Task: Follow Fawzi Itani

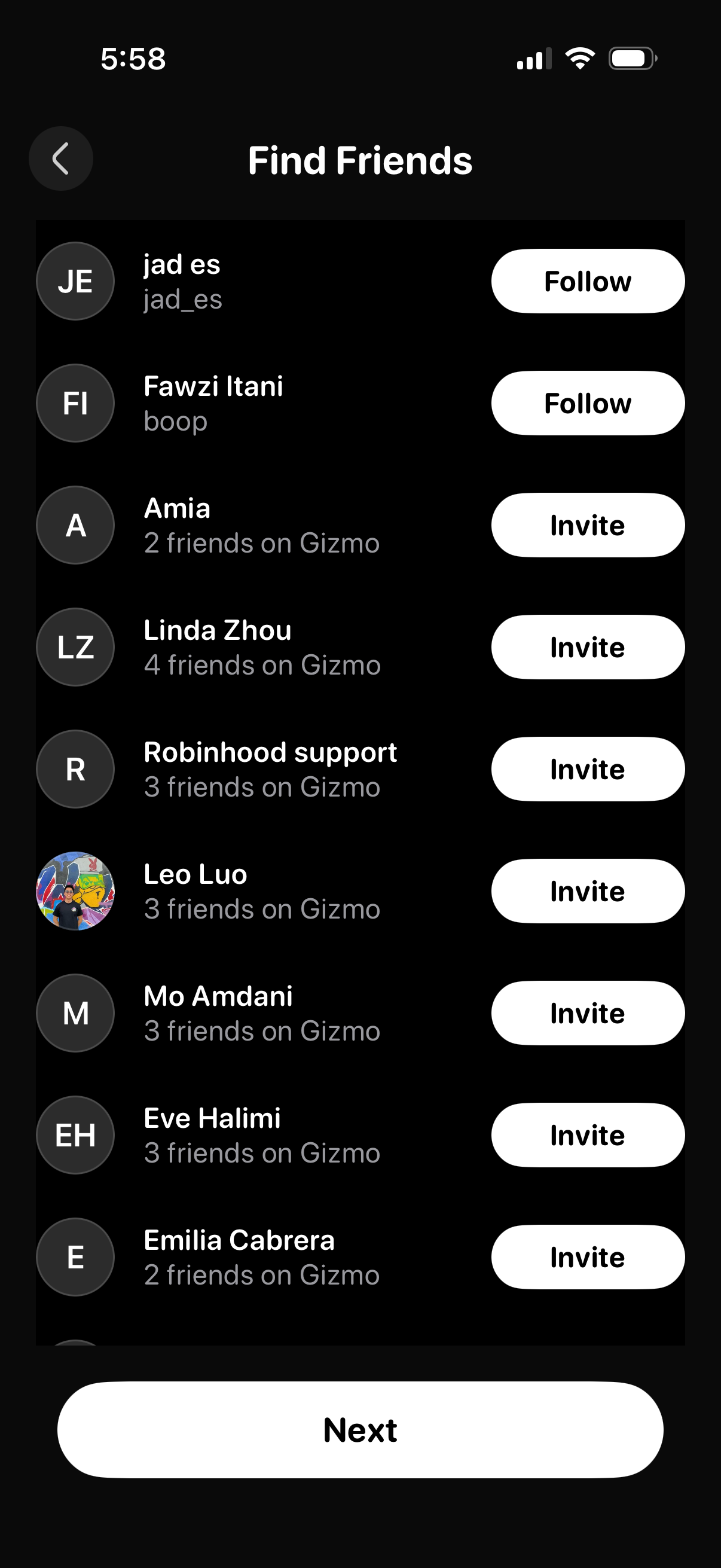Action: (587, 403)
